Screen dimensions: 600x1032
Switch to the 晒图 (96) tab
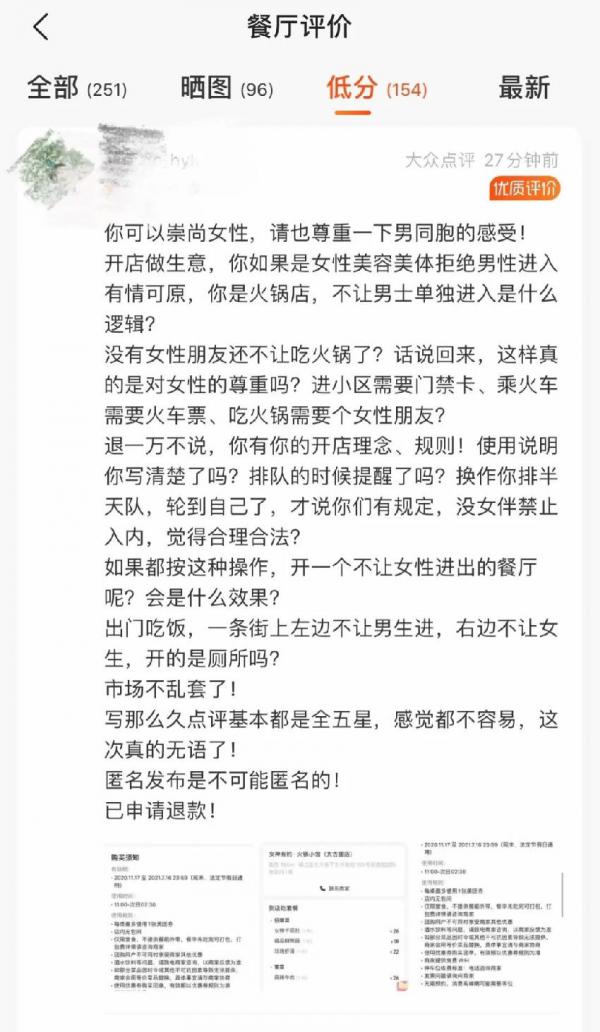click(x=227, y=88)
